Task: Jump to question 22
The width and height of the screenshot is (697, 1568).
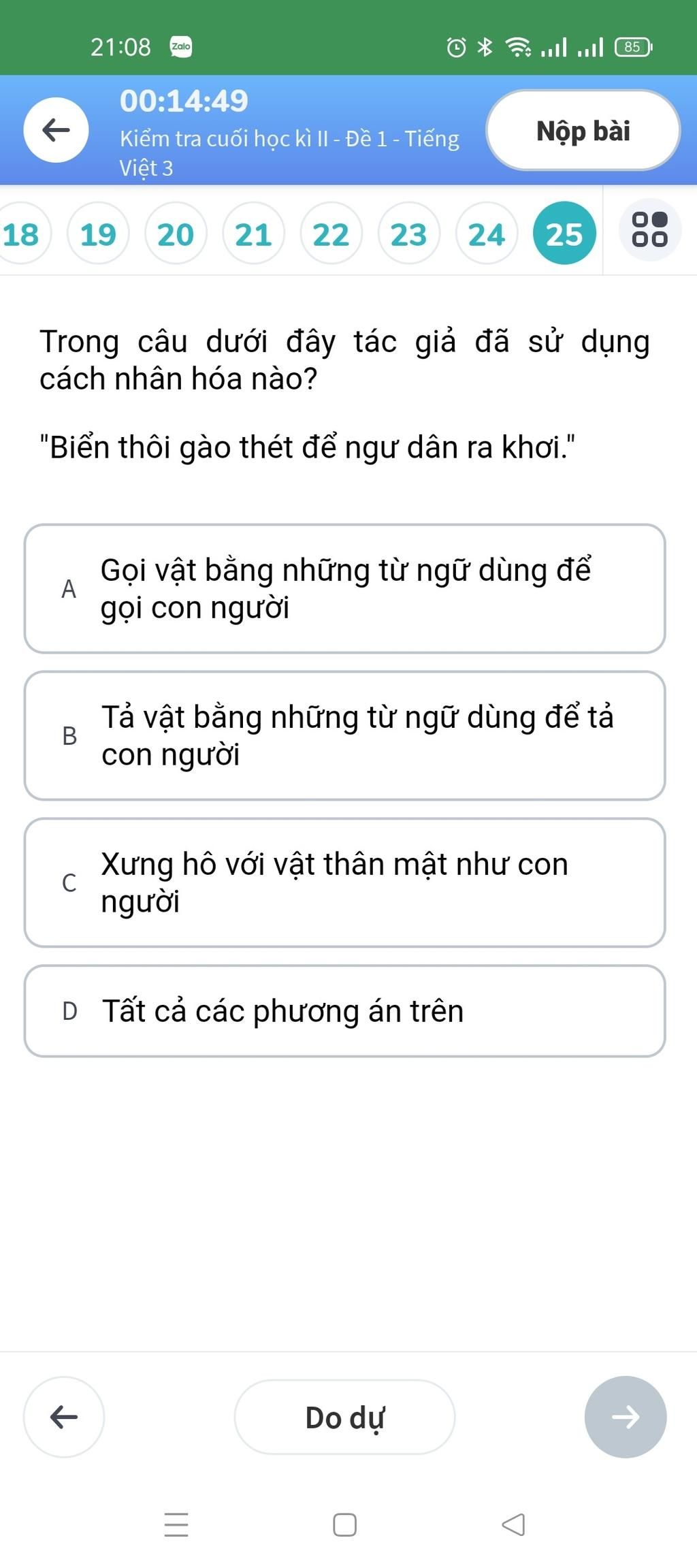Action: [x=331, y=234]
